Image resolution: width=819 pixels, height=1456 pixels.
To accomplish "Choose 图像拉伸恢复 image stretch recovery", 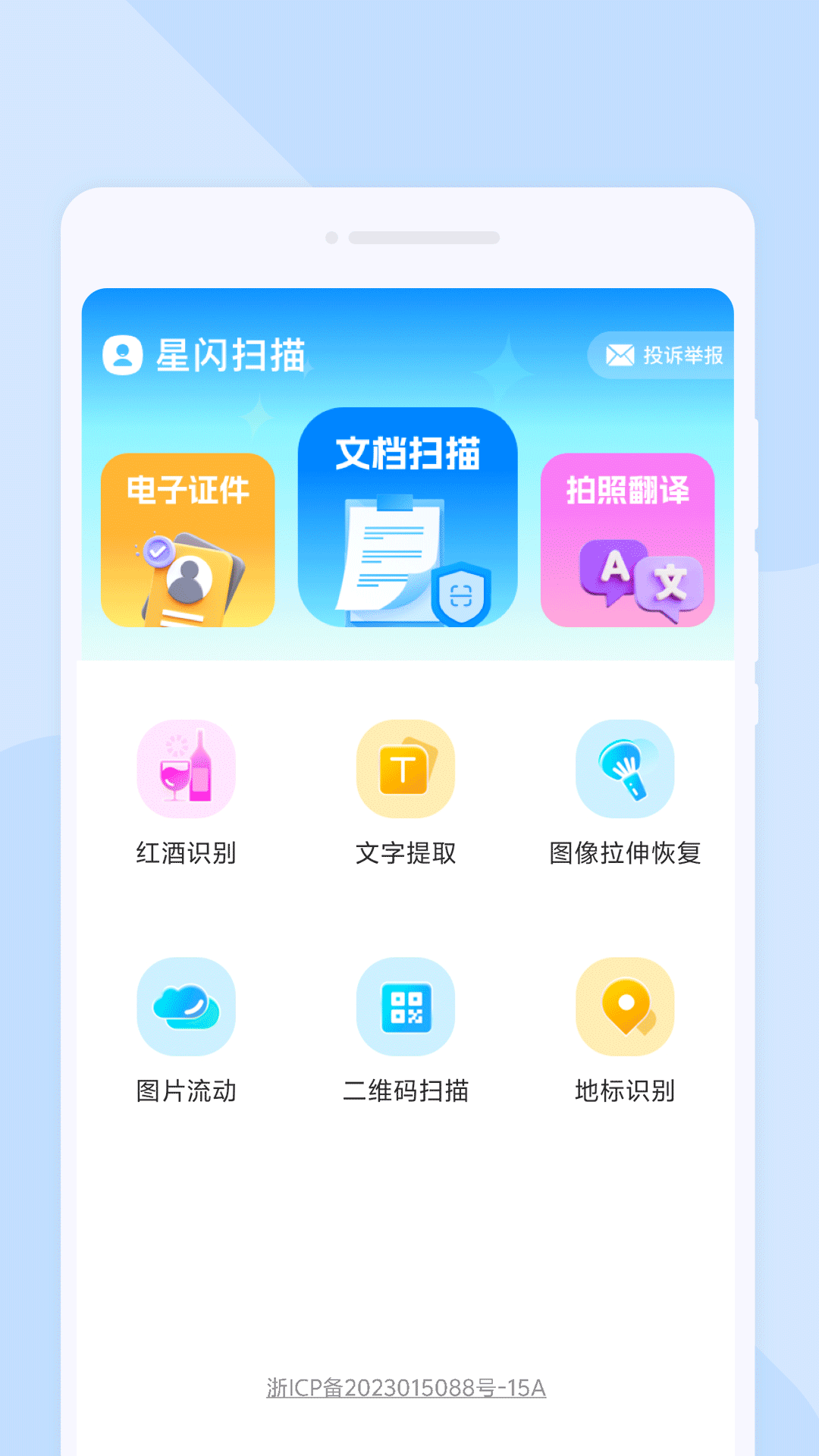I will coord(625,769).
